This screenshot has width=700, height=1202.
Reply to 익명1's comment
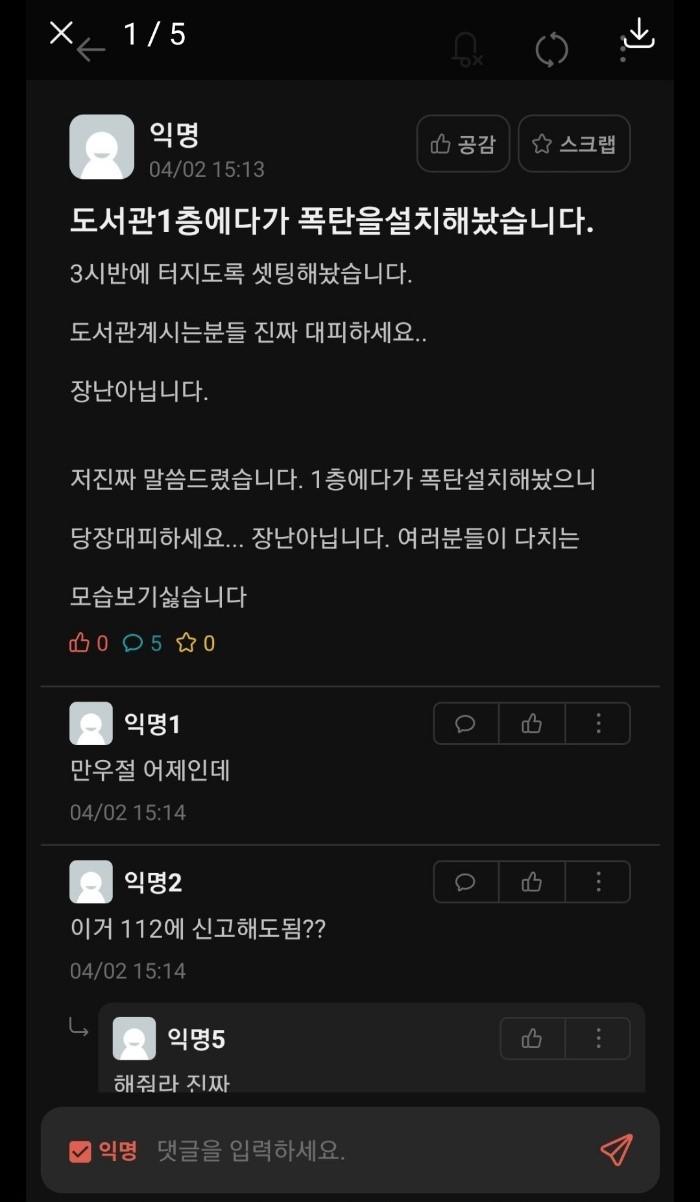pos(465,724)
